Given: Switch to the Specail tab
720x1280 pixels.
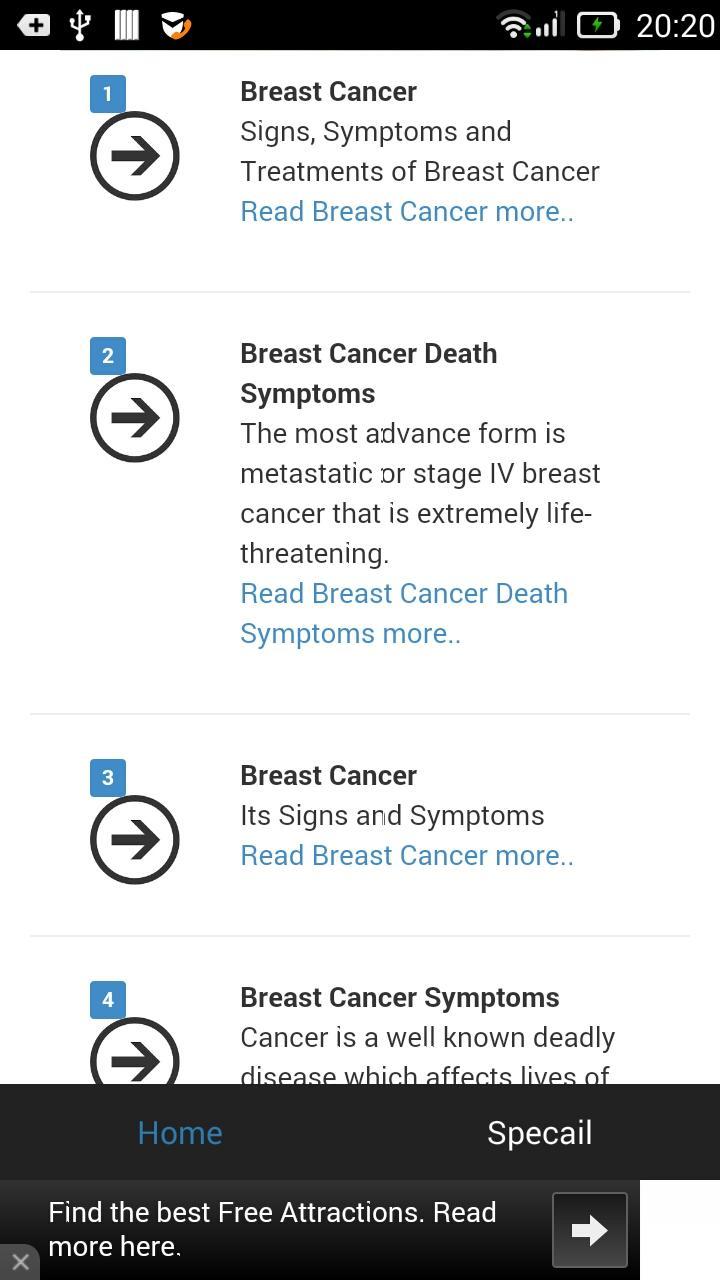Looking at the screenshot, I should click(x=539, y=1132).
